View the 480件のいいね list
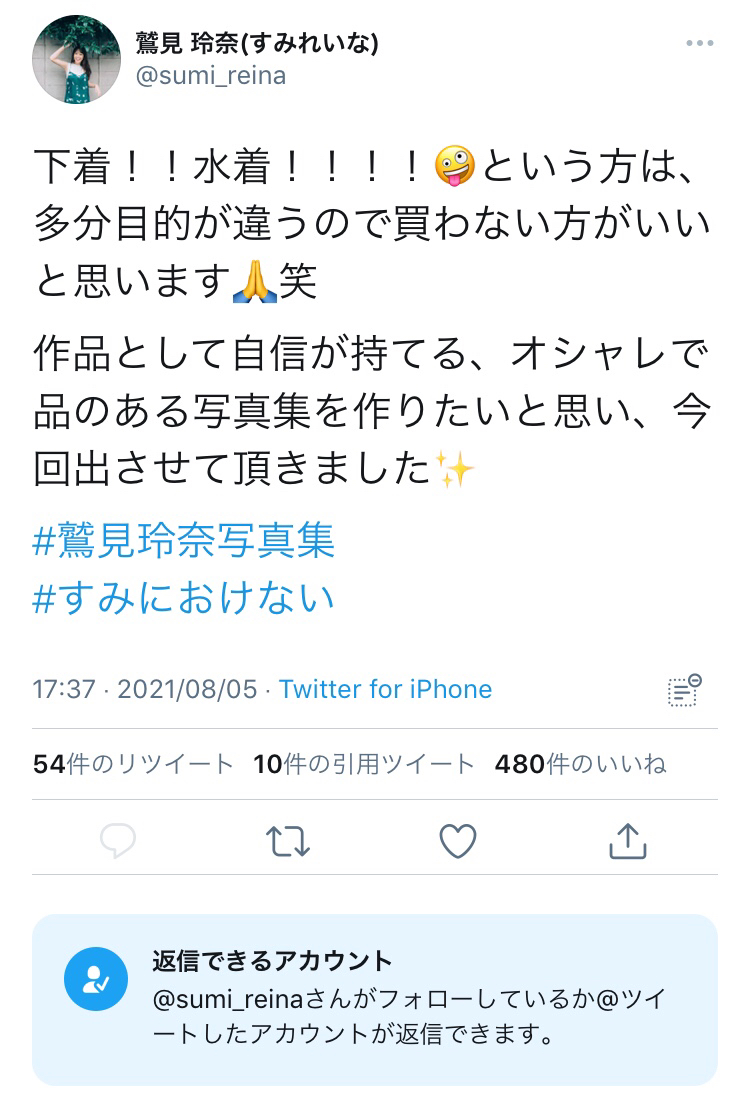Image resolution: width=750 pixels, height=1093 pixels. [580, 765]
